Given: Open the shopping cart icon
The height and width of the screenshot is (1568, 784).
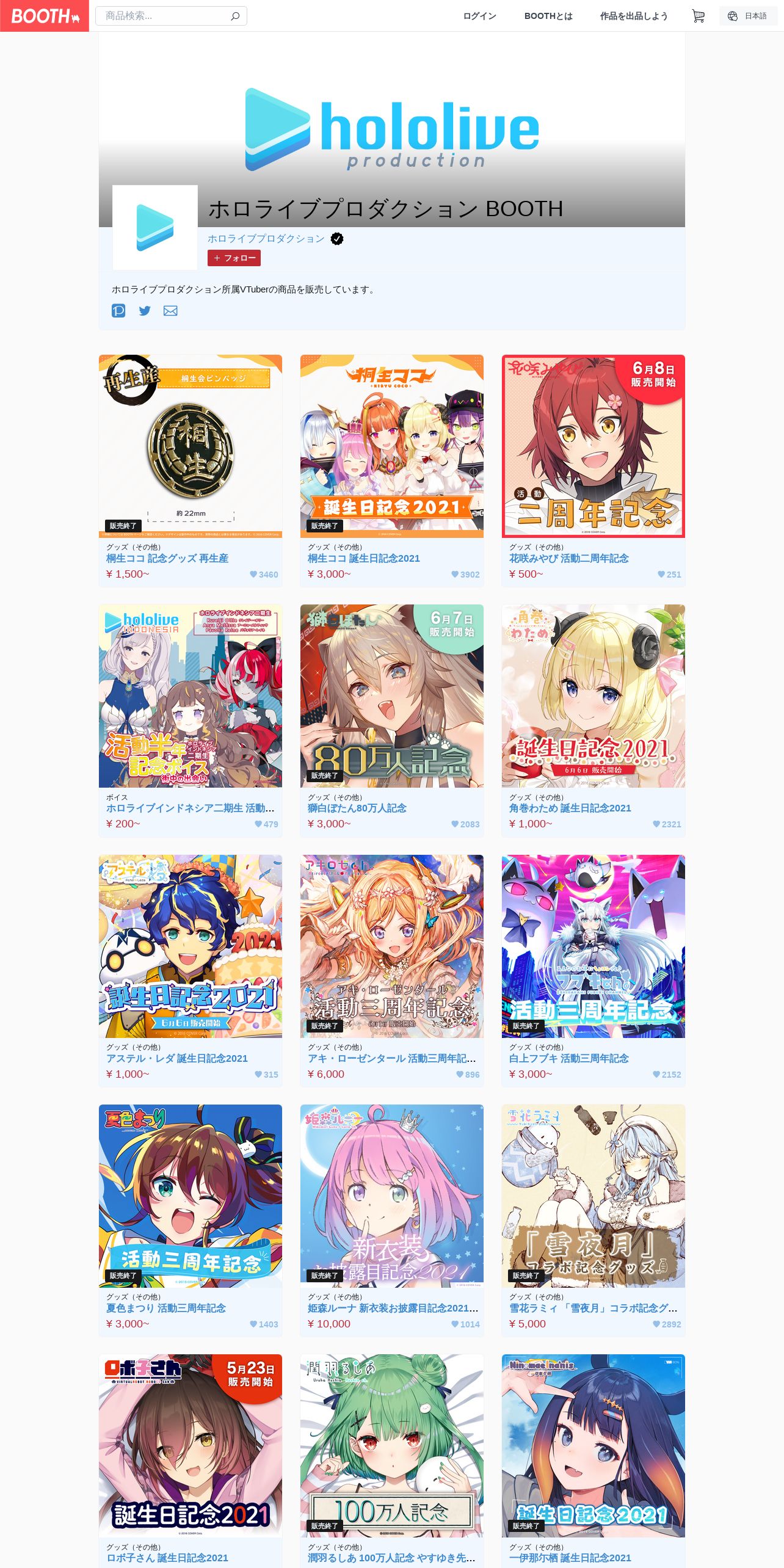Looking at the screenshot, I should coord(698,16).
